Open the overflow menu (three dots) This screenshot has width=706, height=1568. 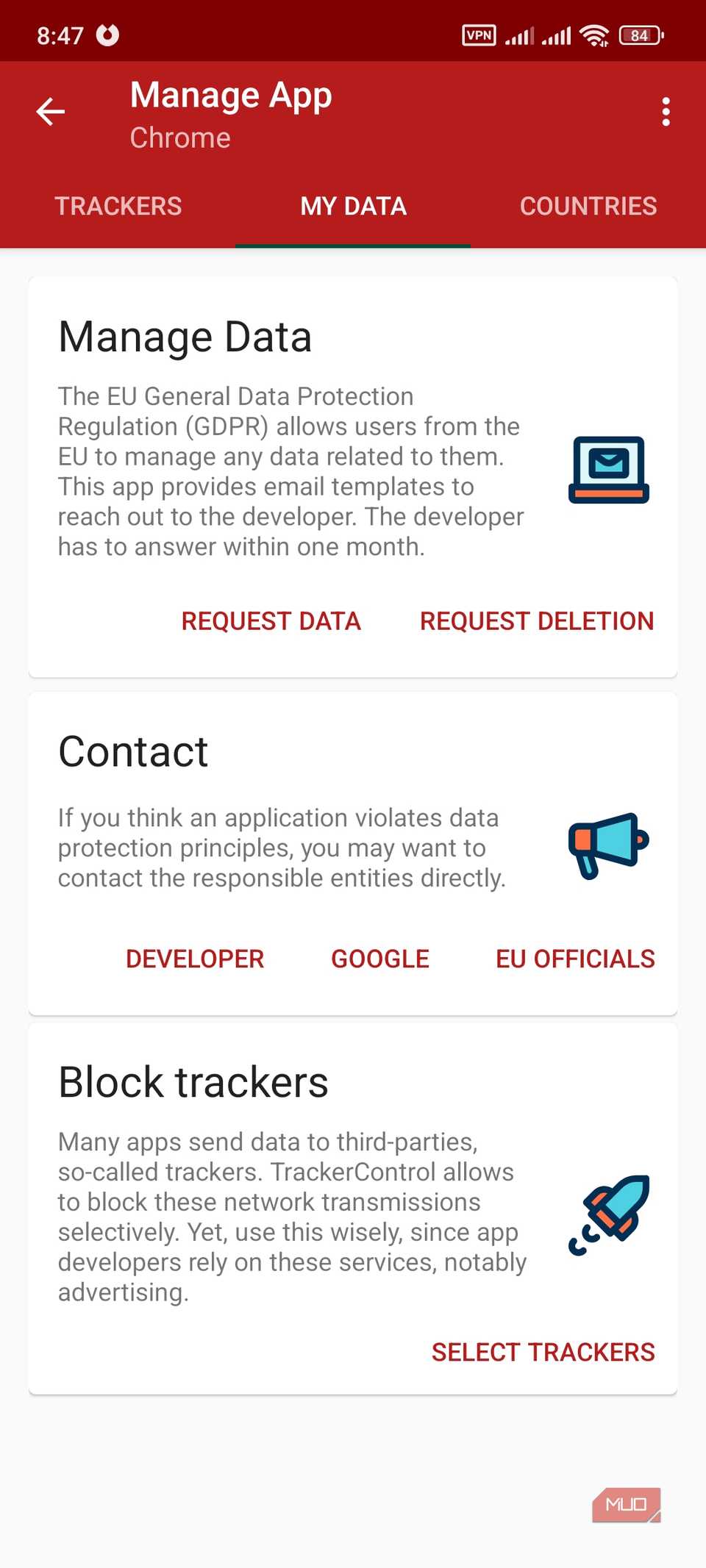666,111
